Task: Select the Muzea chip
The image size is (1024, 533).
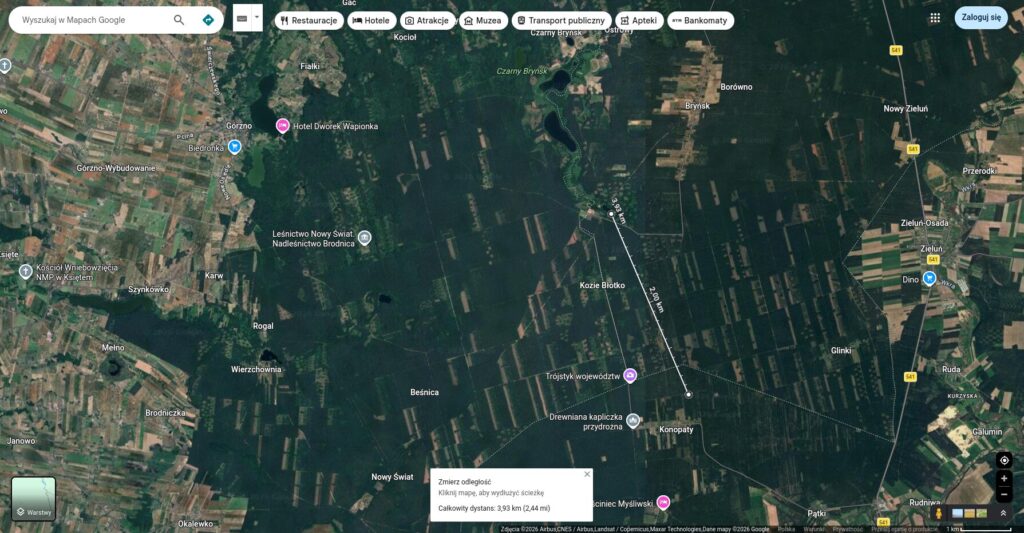Action: click(x=483, y=20)
